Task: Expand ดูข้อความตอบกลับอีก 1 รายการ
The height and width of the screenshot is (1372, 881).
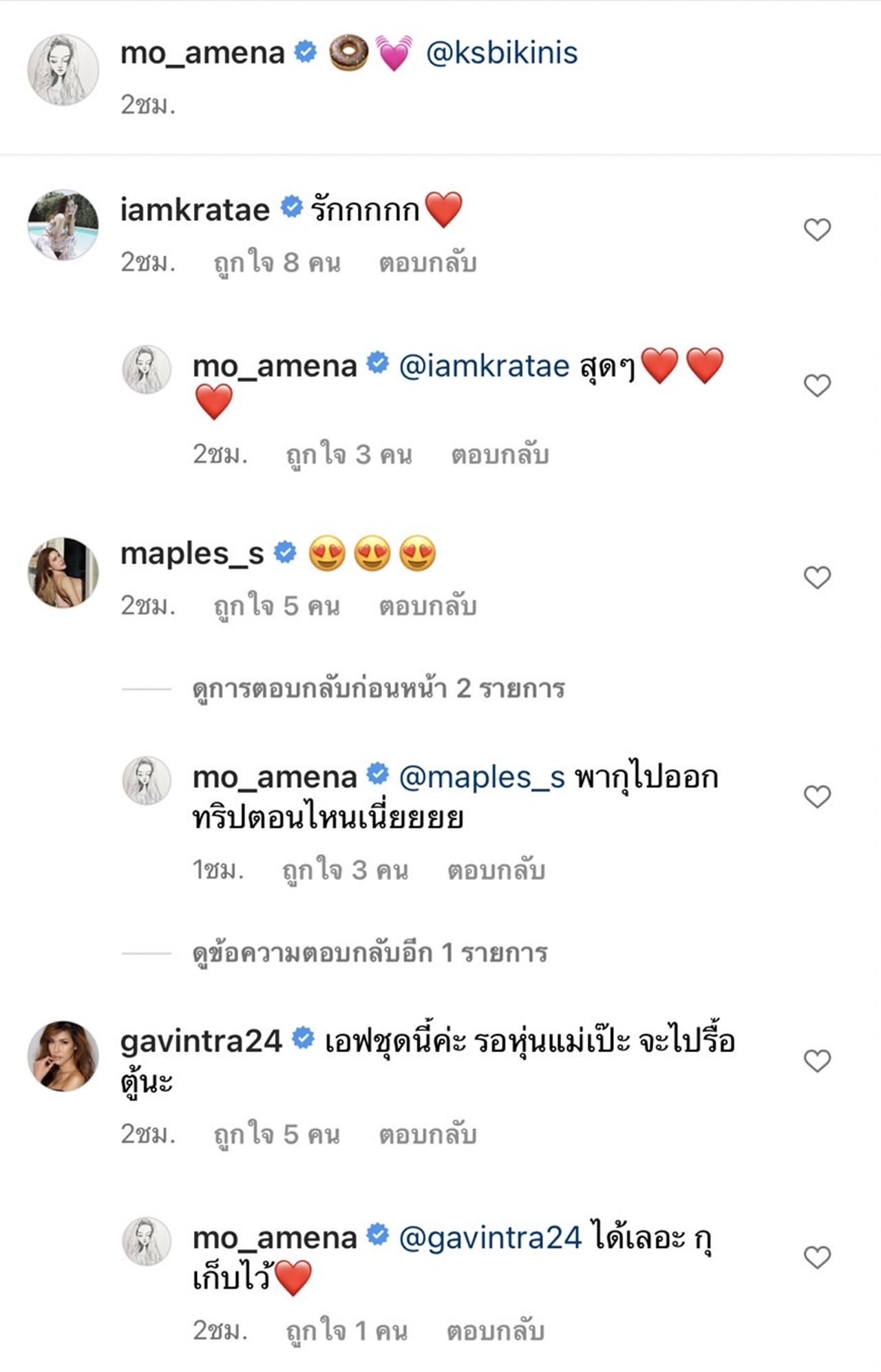Action: (370, 953)
